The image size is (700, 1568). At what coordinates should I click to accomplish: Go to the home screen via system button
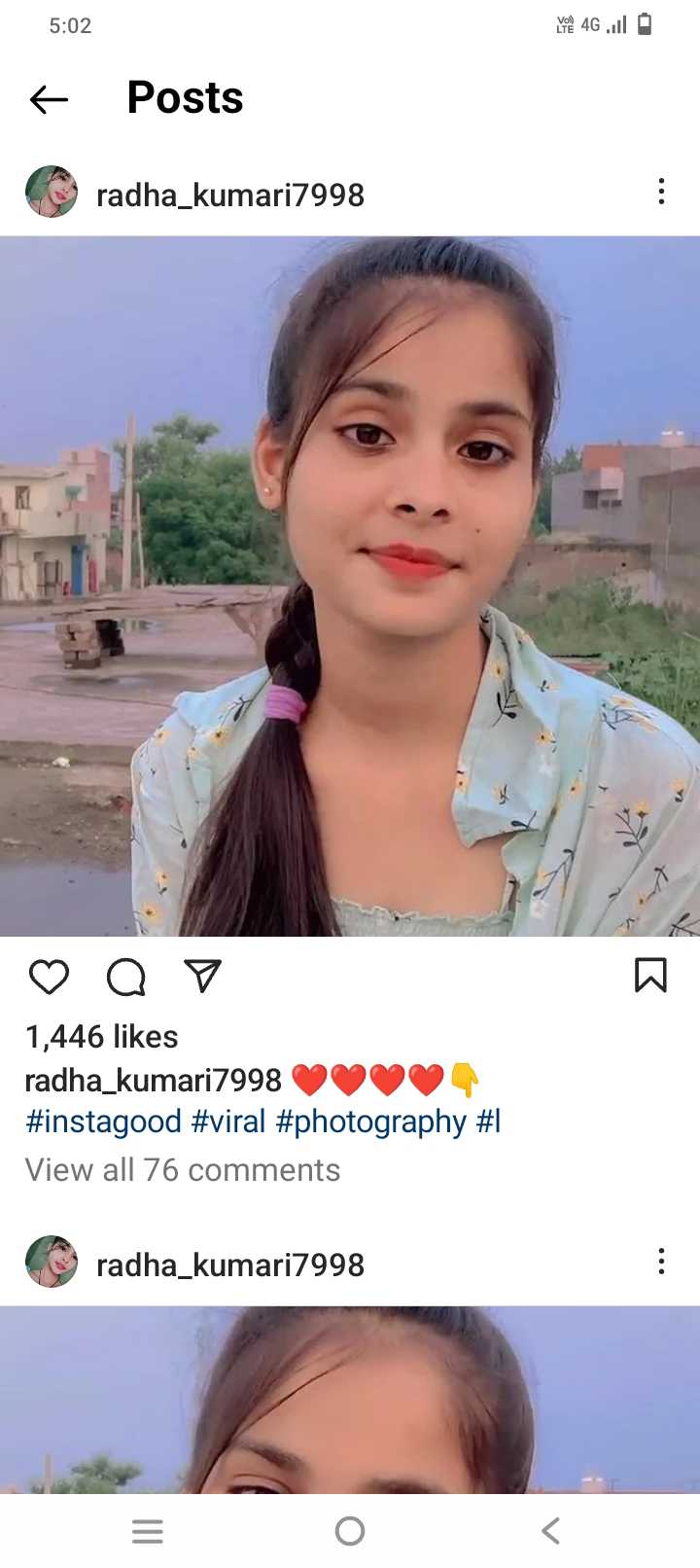(350, 1531)
